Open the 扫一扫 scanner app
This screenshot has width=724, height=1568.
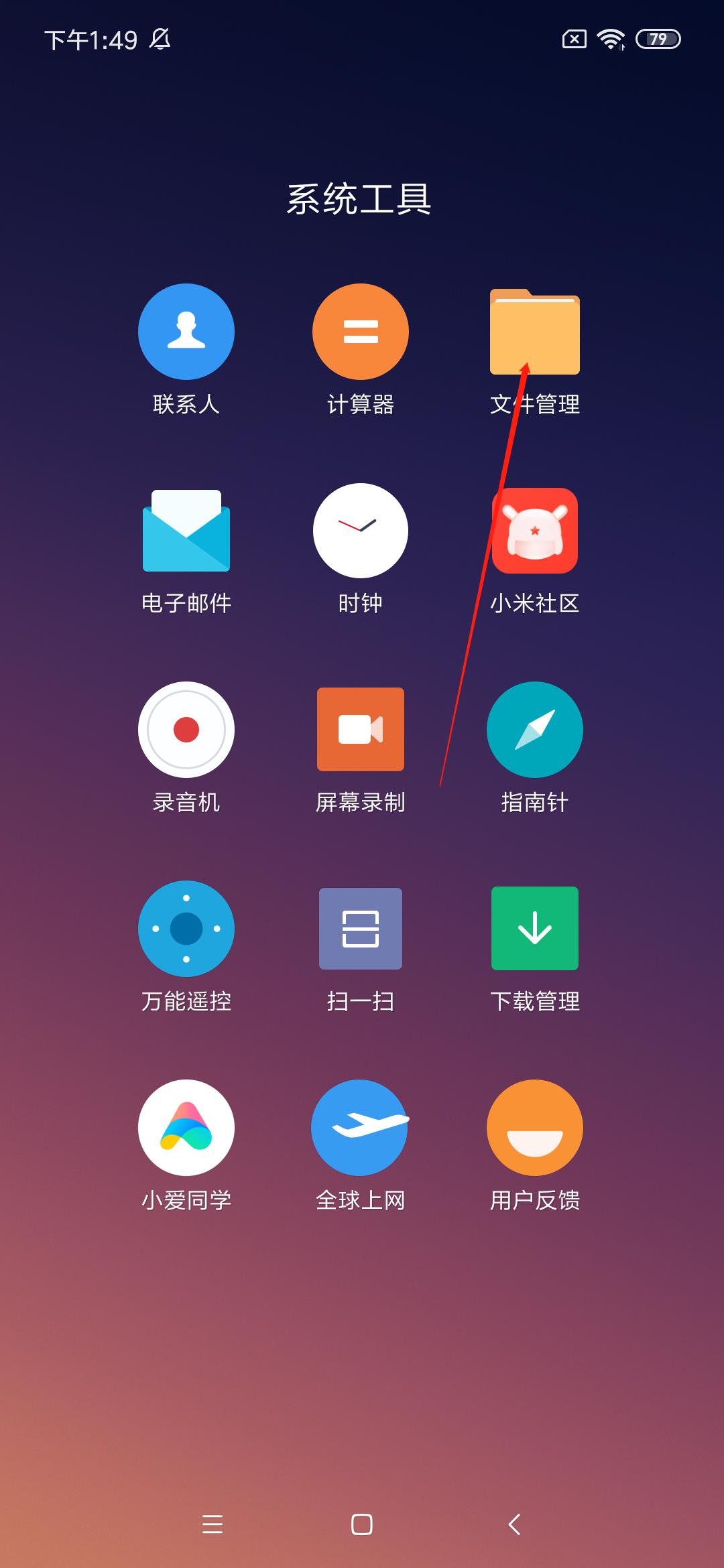[361, 929]
